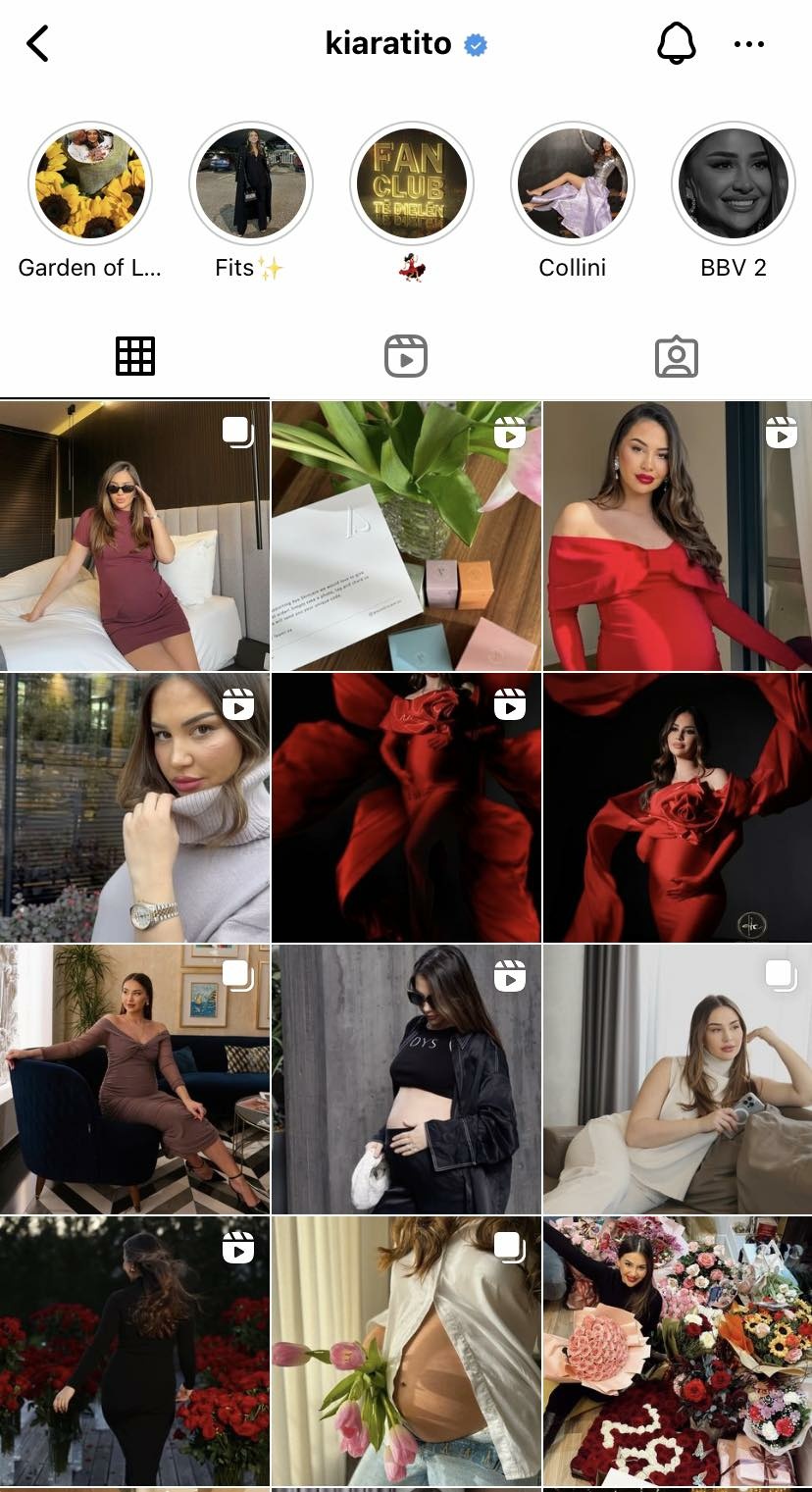Go back from kiaratito's profile
Screen dimensions: 812x1492
coord(37,44)
